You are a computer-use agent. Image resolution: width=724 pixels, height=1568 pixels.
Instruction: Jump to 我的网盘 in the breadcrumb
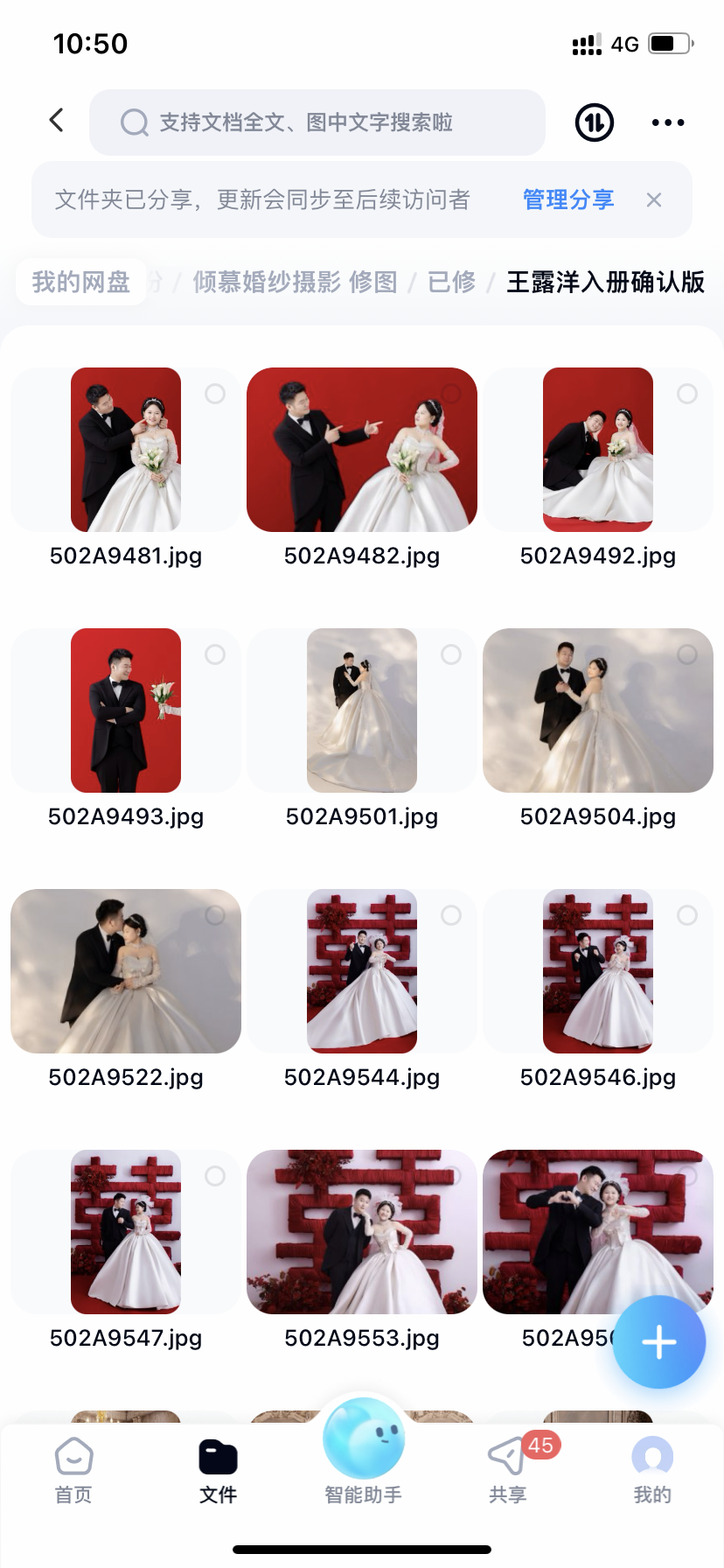(80, 282)
